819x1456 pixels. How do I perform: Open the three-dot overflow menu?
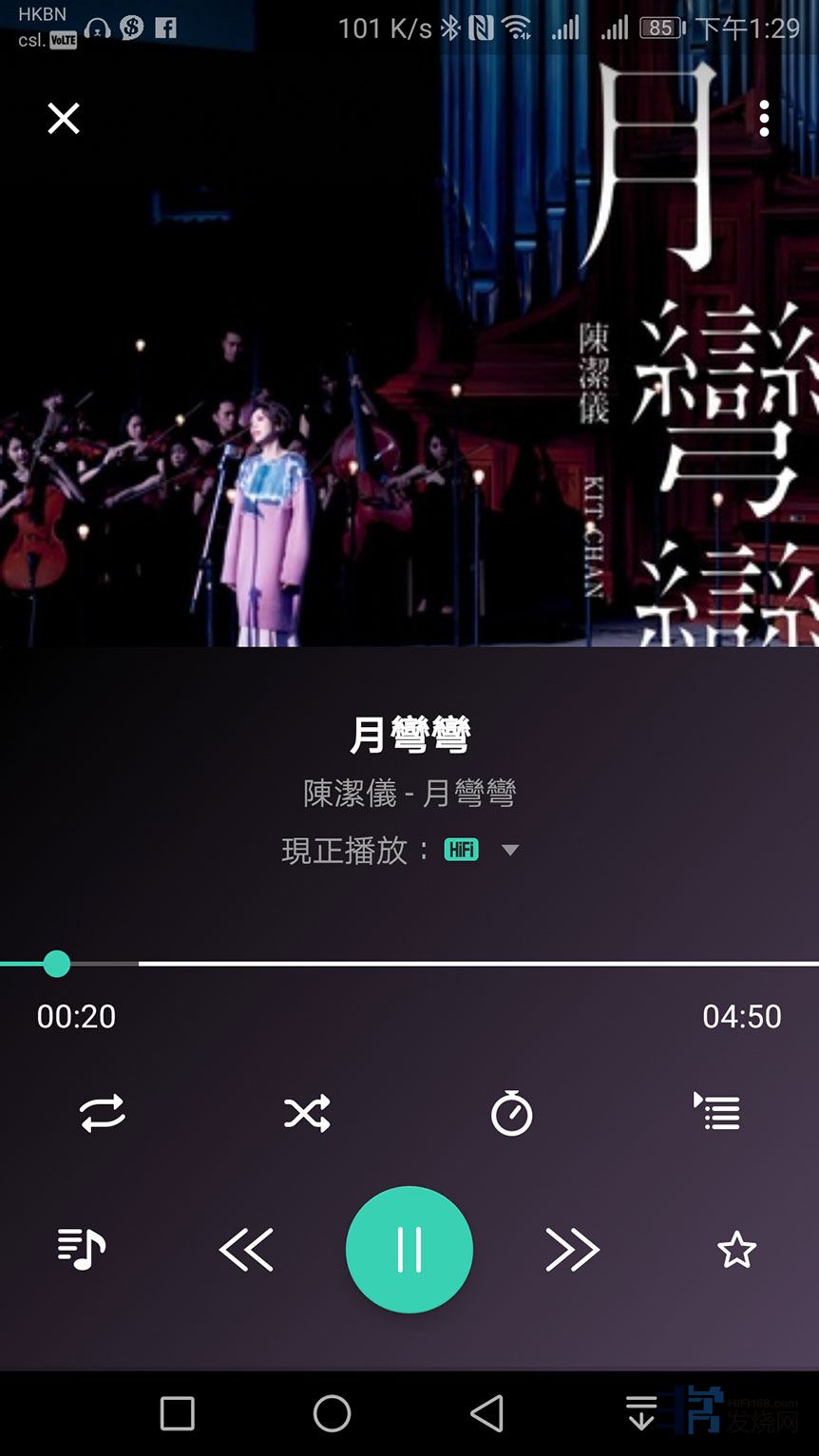764,119
